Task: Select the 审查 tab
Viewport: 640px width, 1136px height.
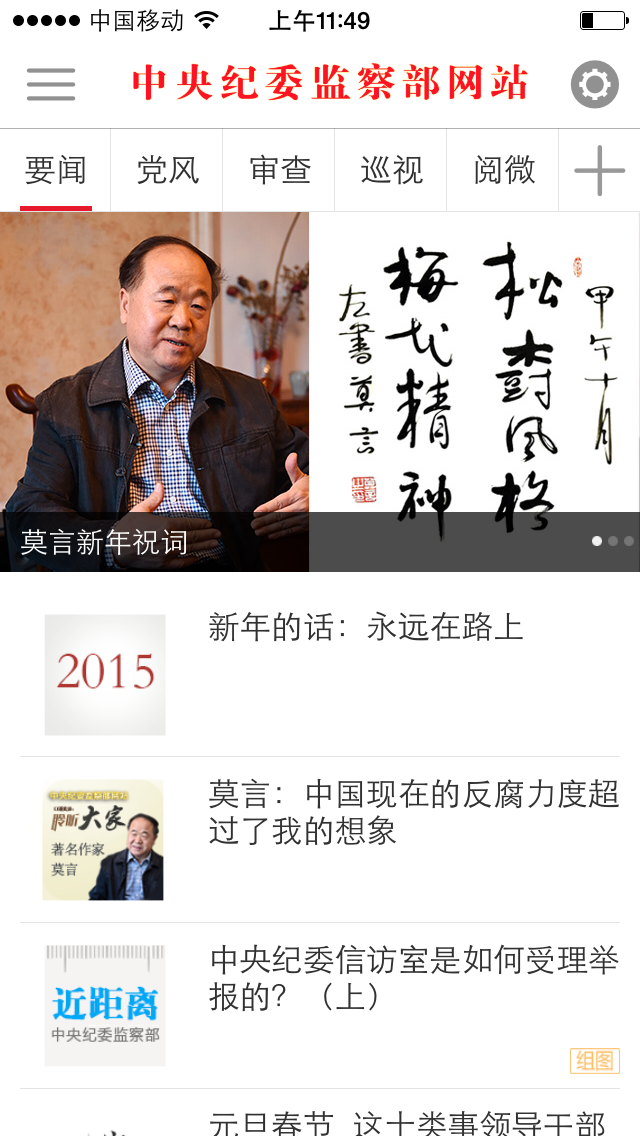Action: click(x=279, y=171)
